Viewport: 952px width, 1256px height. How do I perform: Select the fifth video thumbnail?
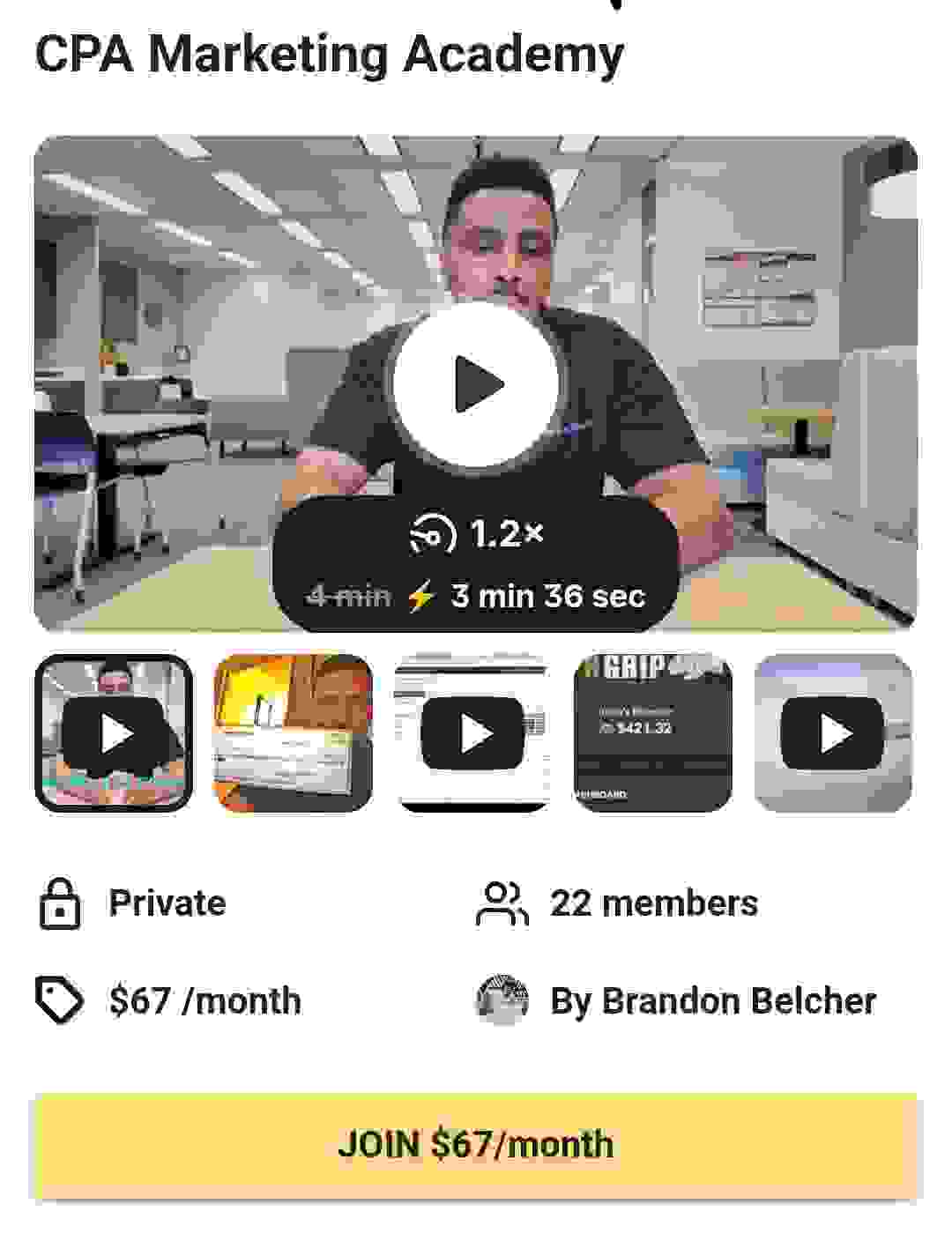pos(833,732)
